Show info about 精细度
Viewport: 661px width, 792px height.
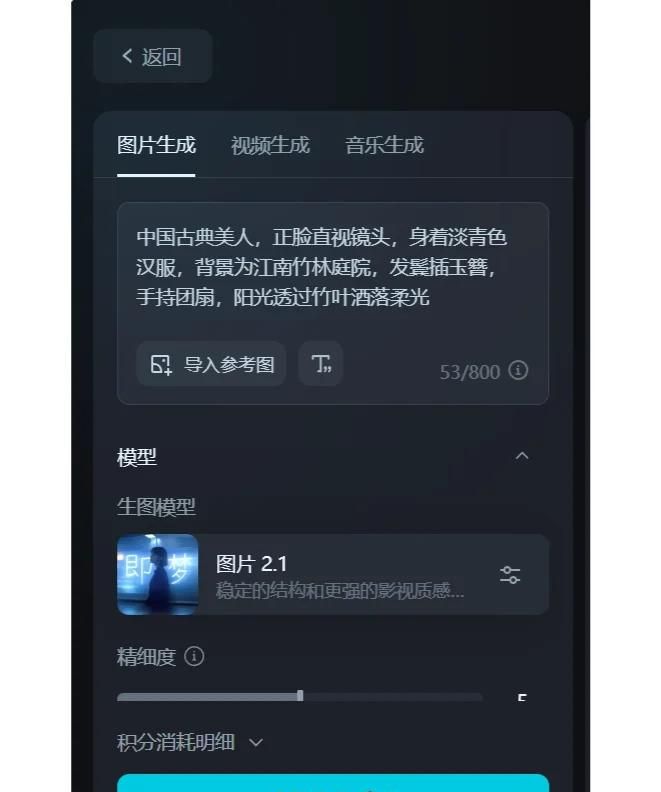[195, 657]
